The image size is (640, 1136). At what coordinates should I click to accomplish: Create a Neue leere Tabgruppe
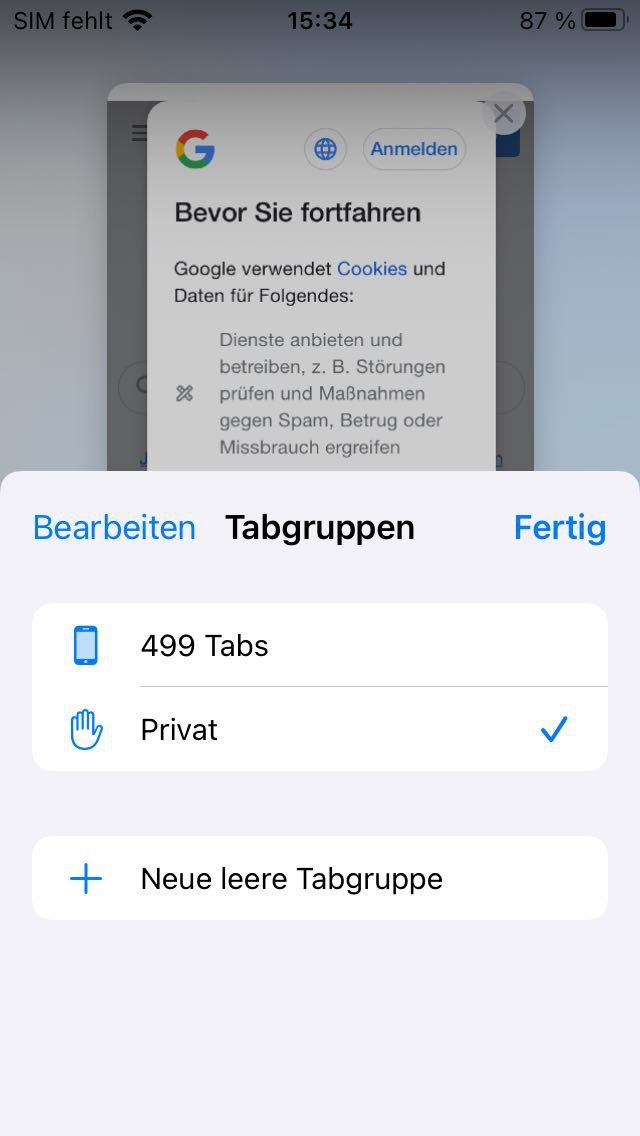(320, 878)
